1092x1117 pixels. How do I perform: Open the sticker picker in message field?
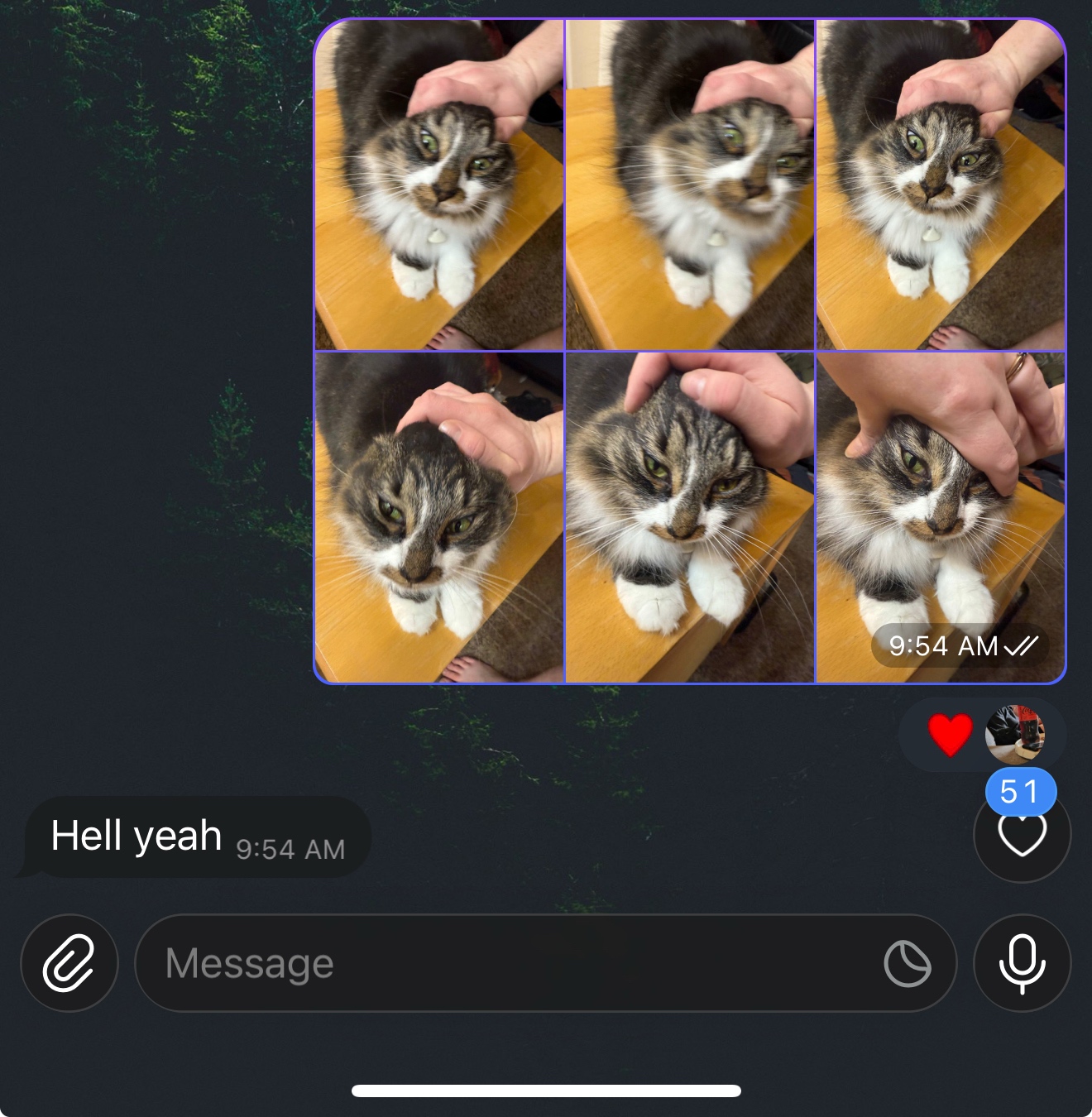(x=907, y=963)
